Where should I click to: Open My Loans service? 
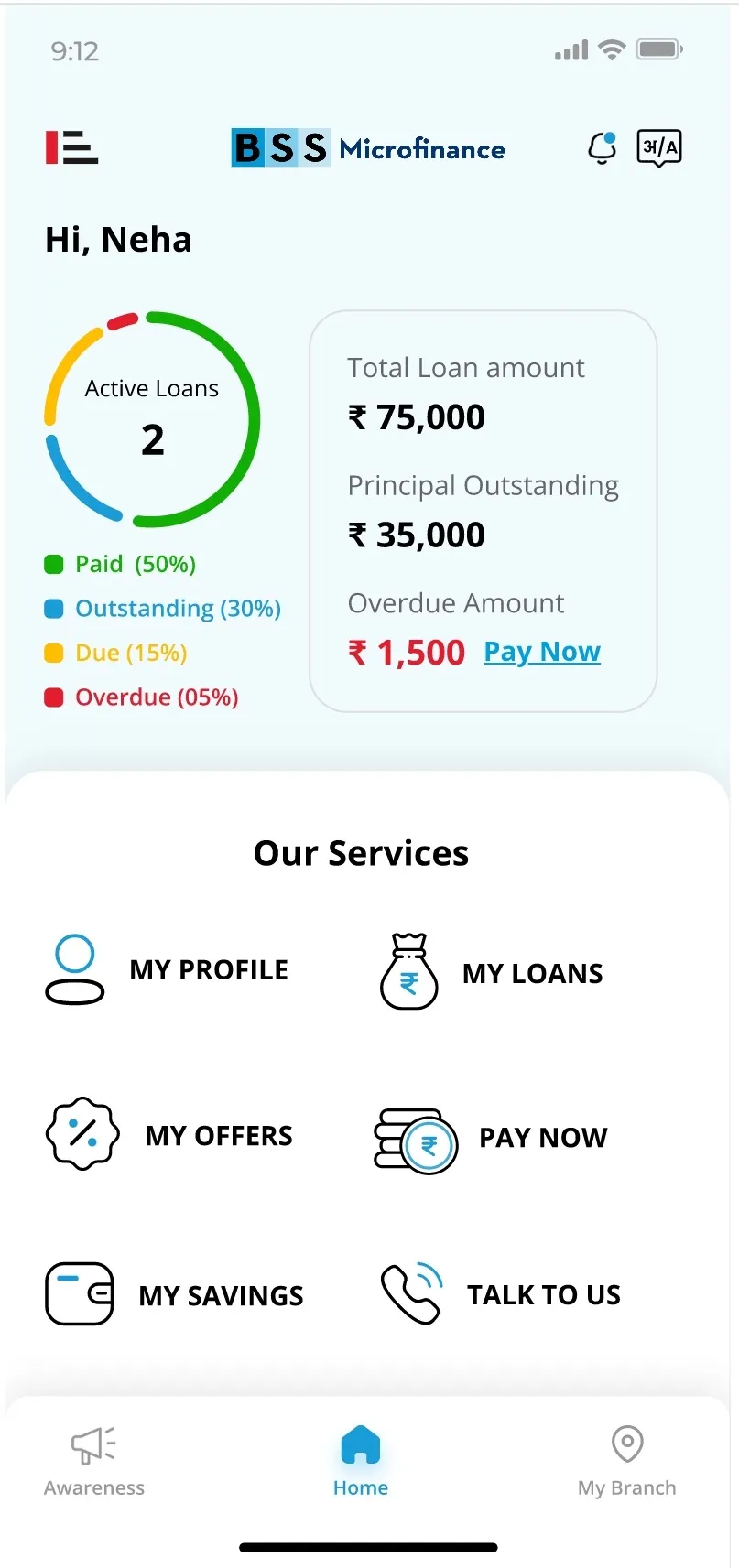coord(492,972)
